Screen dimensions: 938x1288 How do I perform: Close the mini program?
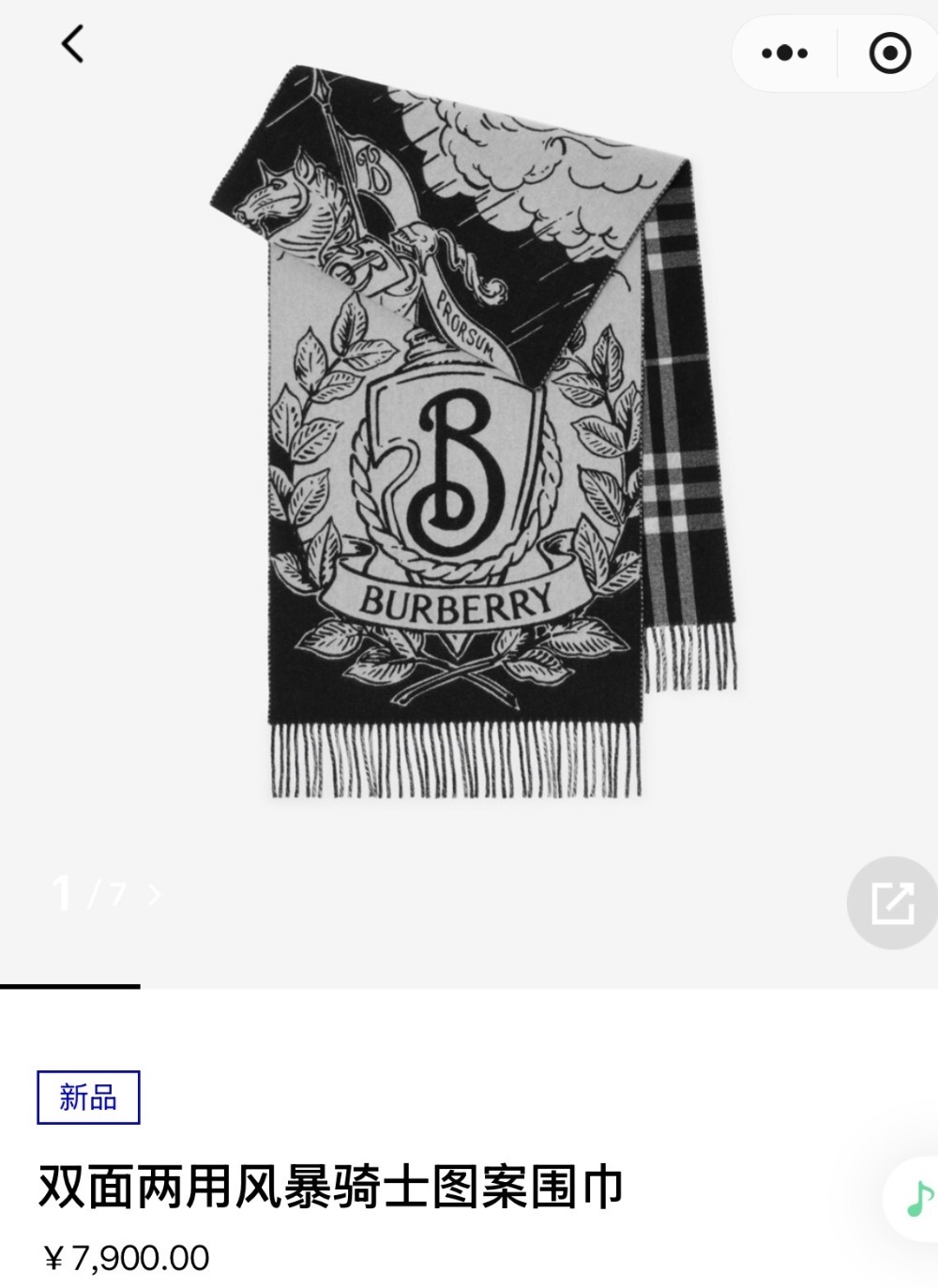(889, 53)
